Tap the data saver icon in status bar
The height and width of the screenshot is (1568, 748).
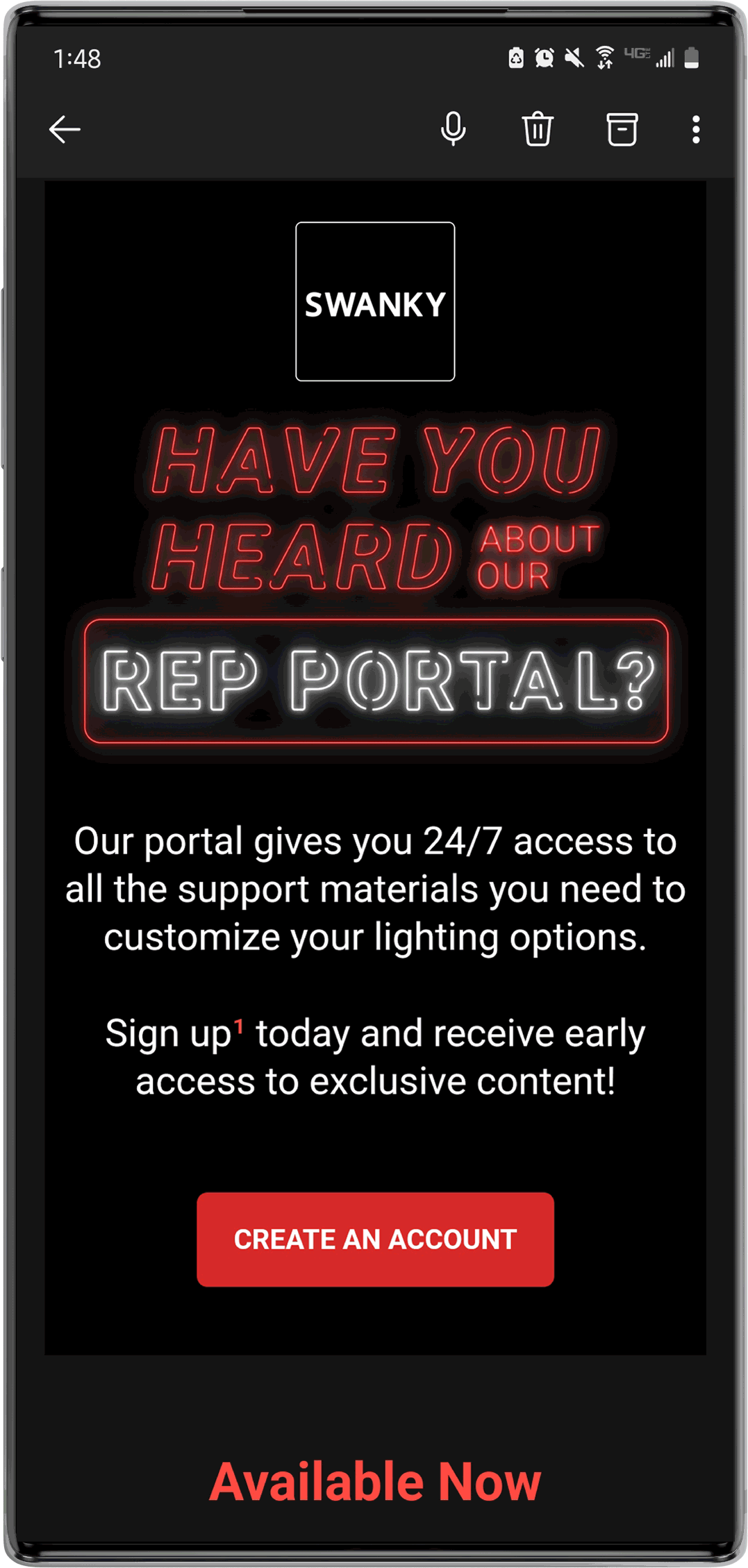(x=517, y=58)
